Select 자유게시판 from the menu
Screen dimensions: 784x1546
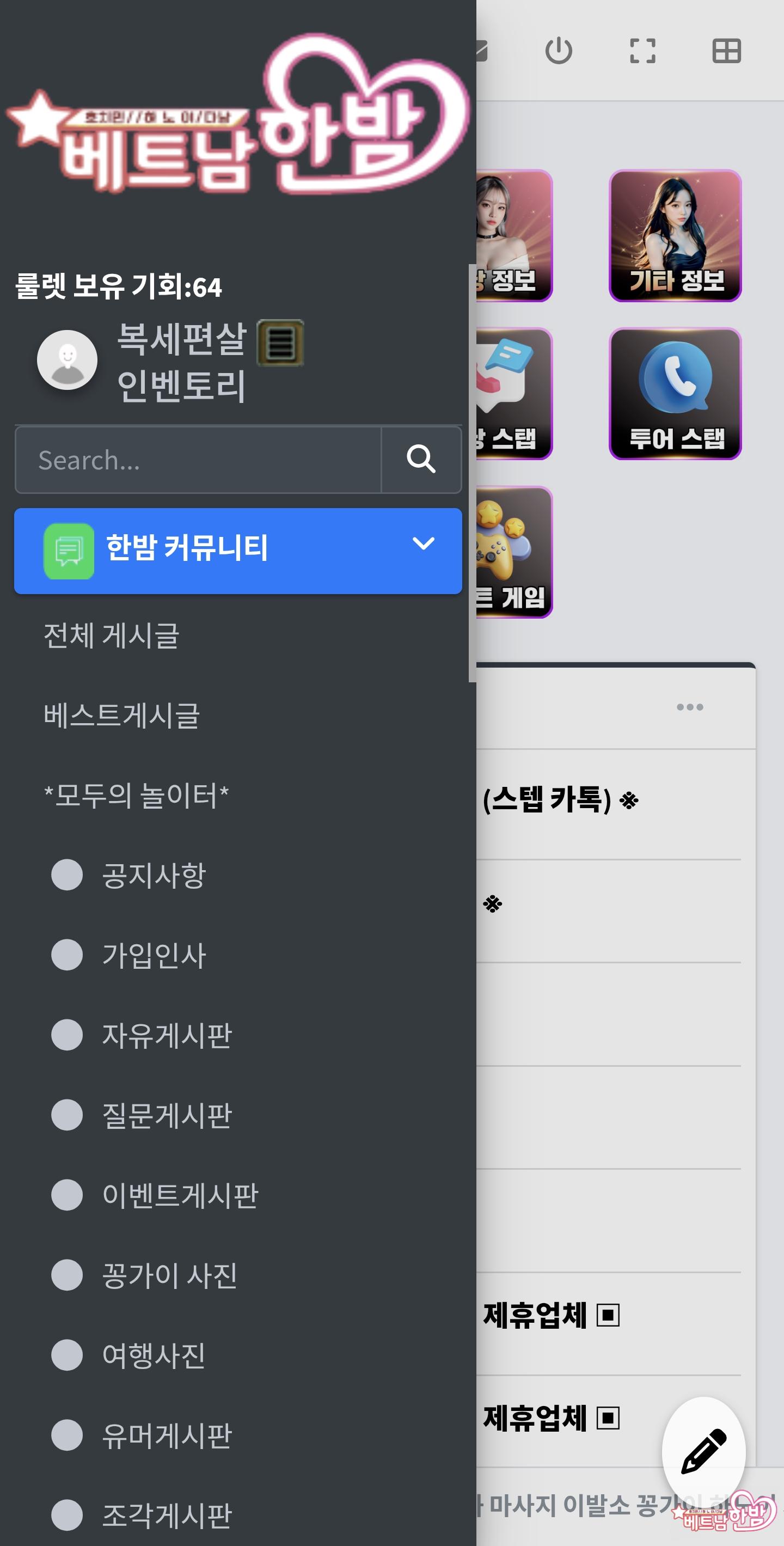coord(167,1034)
